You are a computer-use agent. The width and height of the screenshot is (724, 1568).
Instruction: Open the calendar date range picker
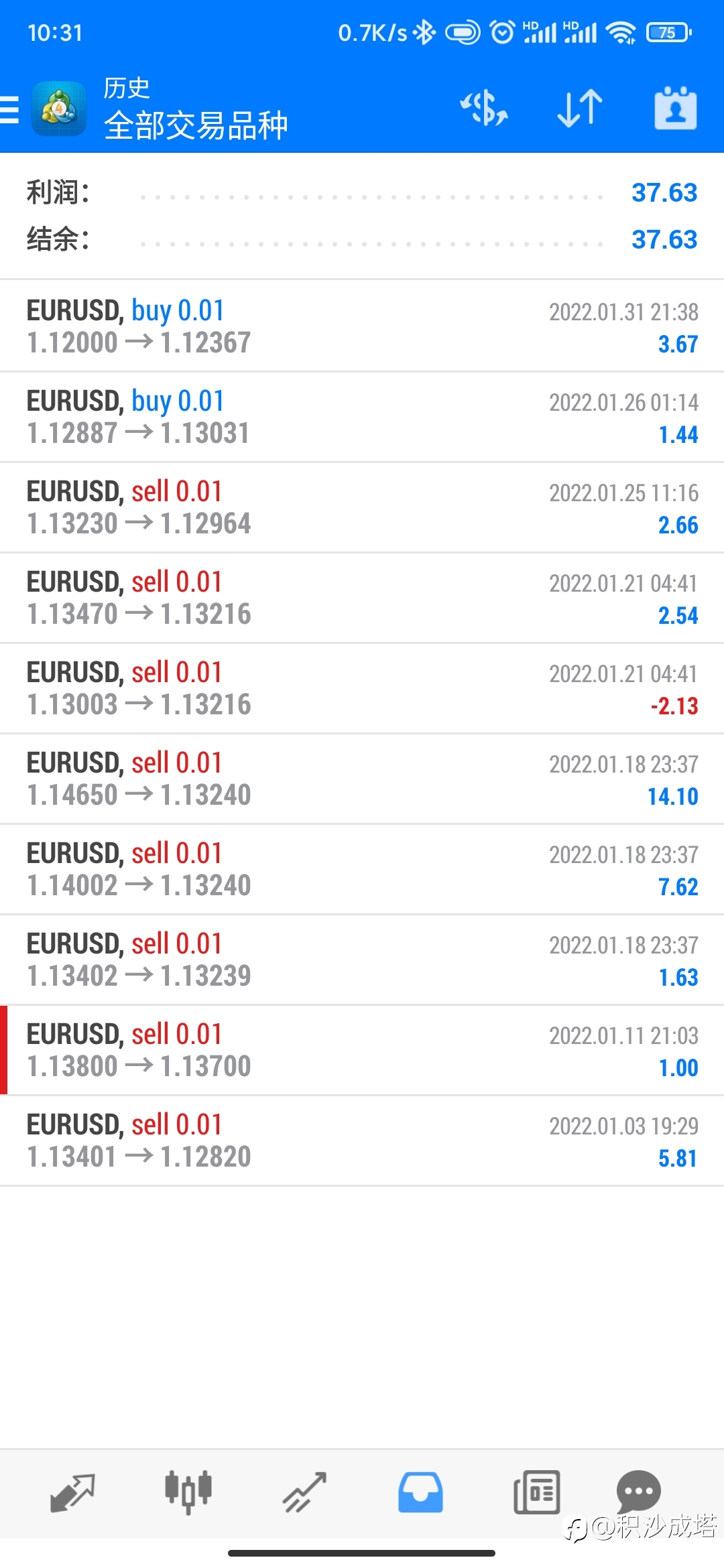click(675, 108)
